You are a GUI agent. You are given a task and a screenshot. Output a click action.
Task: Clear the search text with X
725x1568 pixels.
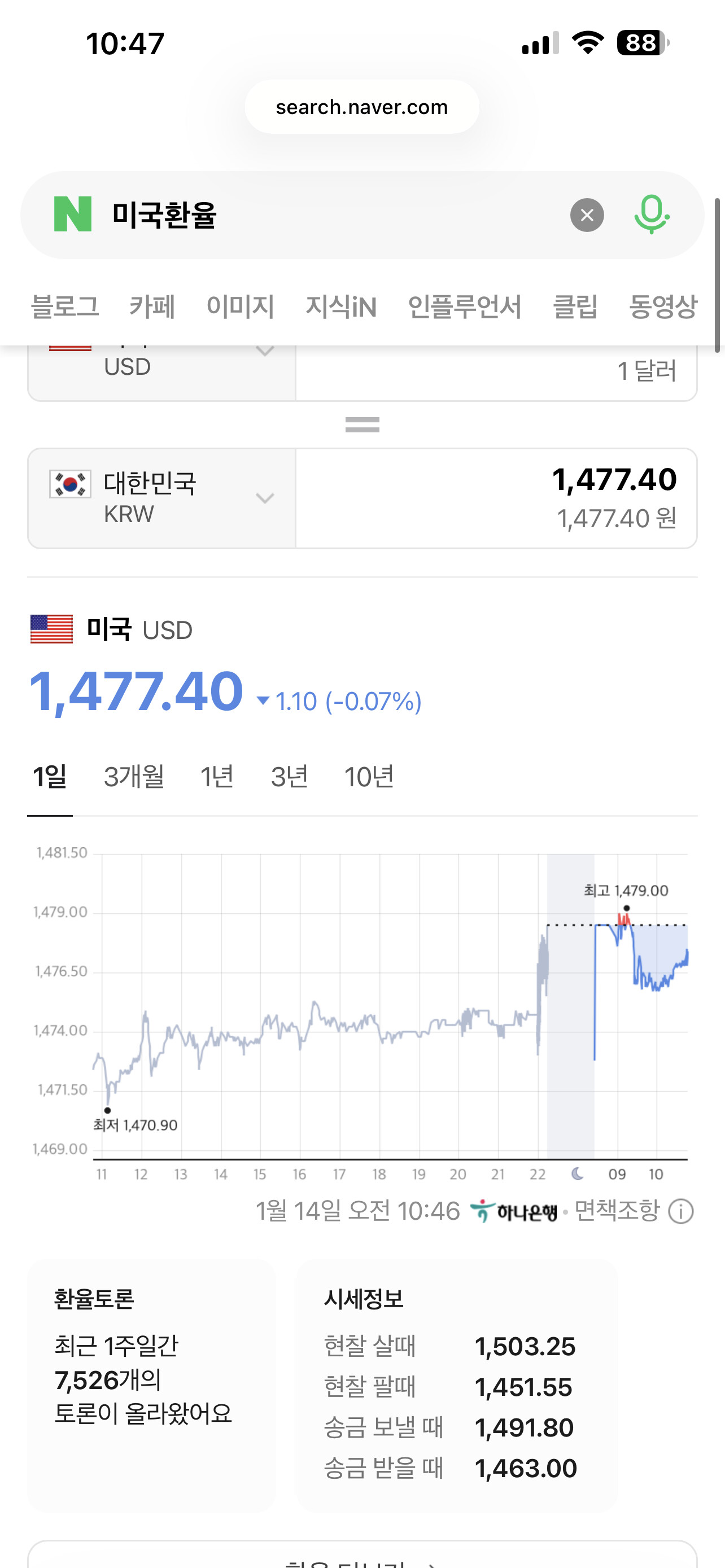tap(587, 215)
